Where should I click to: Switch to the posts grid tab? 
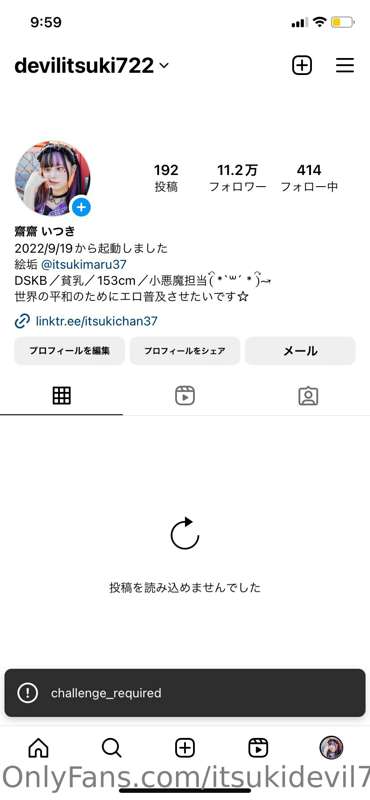(x=62, y=396)
